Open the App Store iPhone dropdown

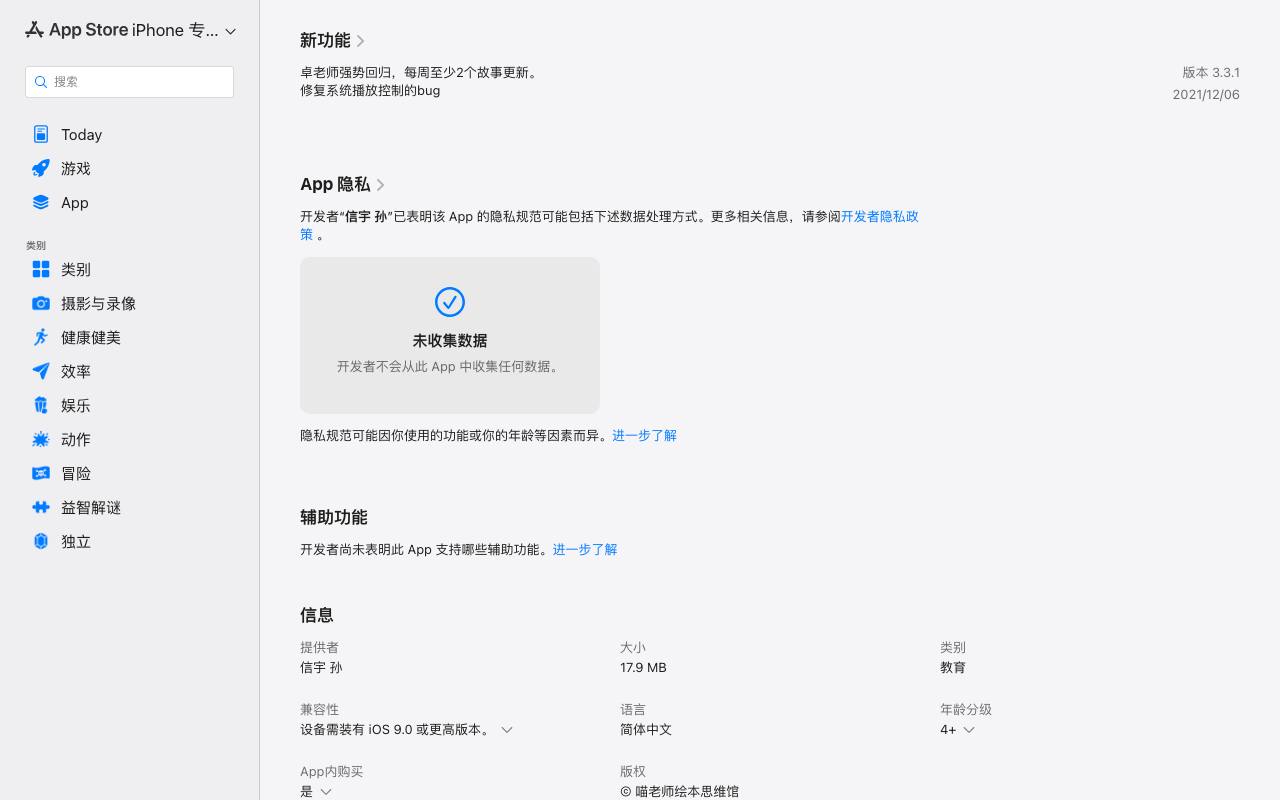pos(130,30)
